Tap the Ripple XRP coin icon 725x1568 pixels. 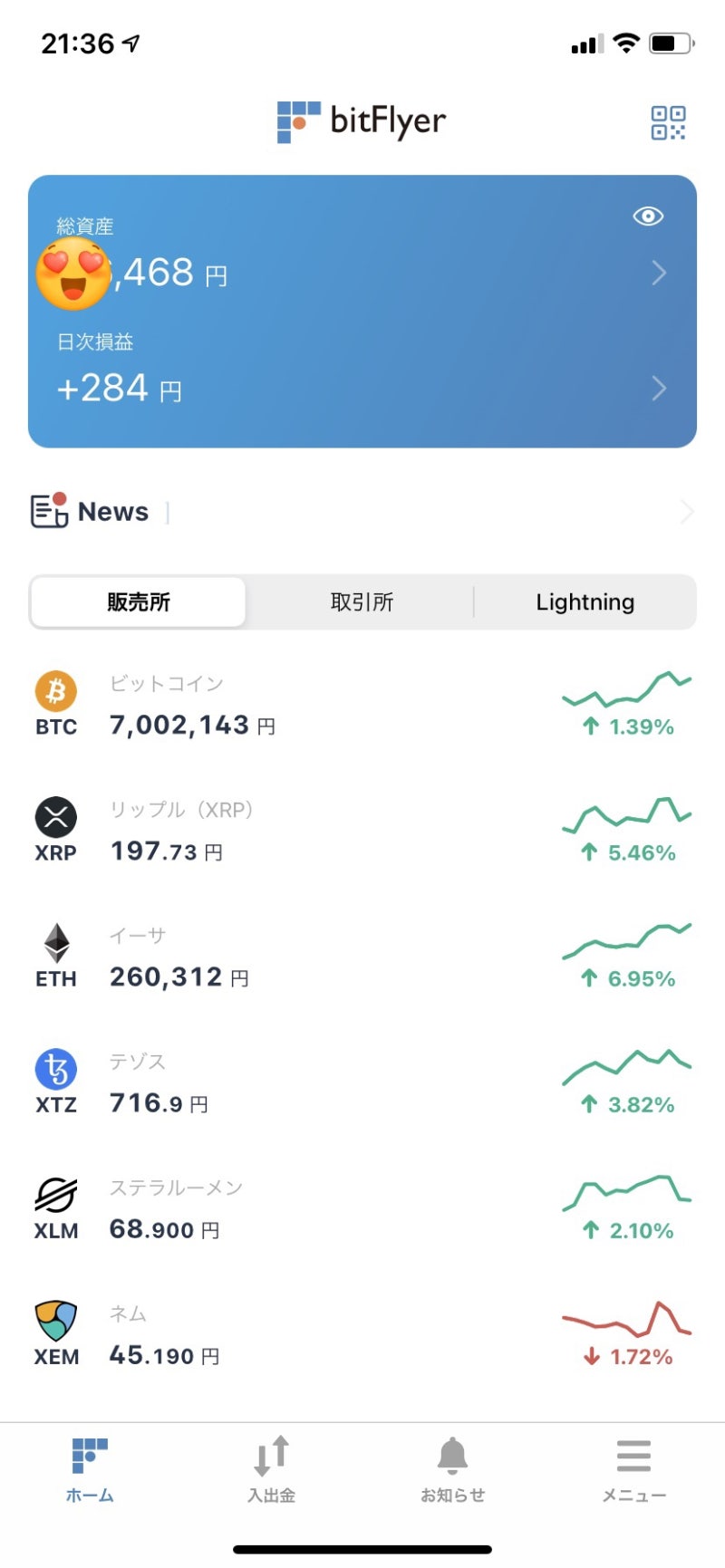tap(55, 817)
